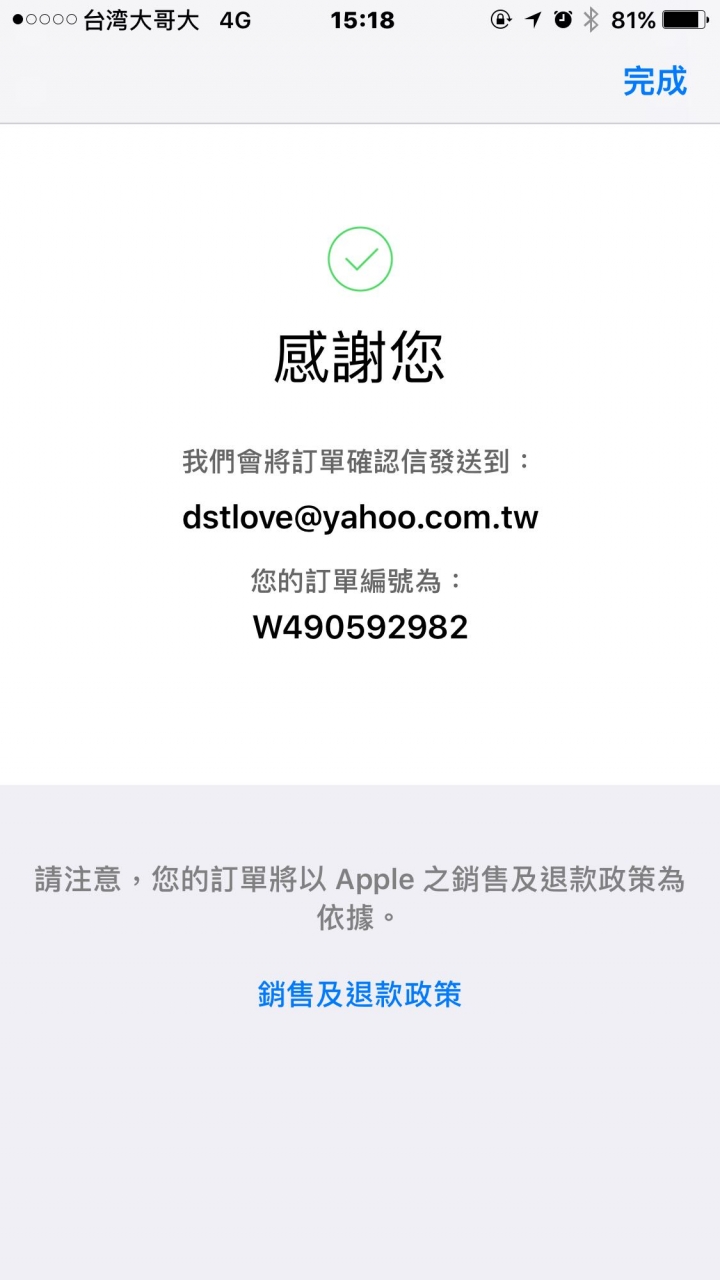Open the 銷售及退款政策 link

point(360,994)
